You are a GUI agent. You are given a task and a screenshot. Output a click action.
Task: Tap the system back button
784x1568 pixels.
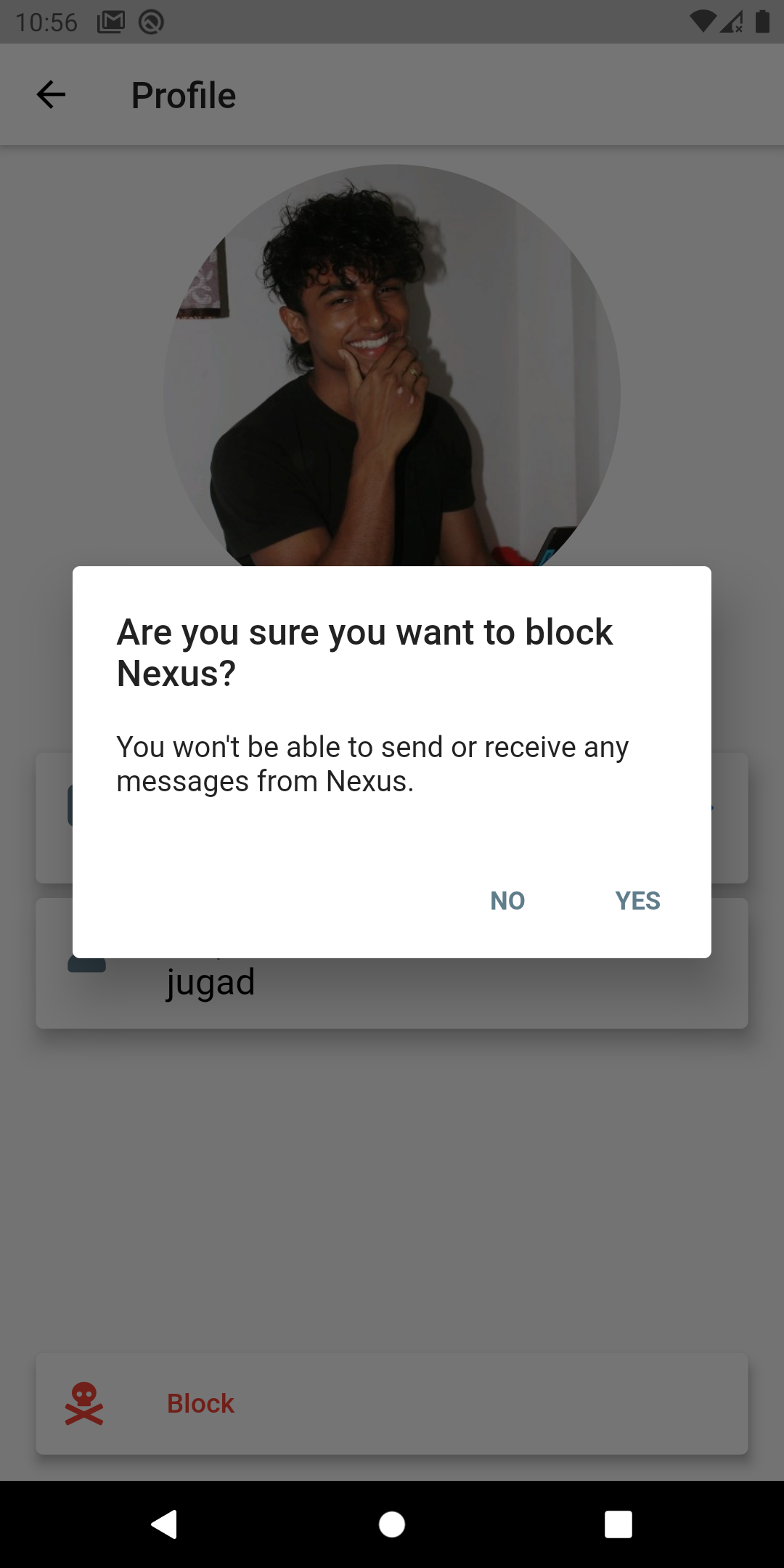tap(164, 1524)
